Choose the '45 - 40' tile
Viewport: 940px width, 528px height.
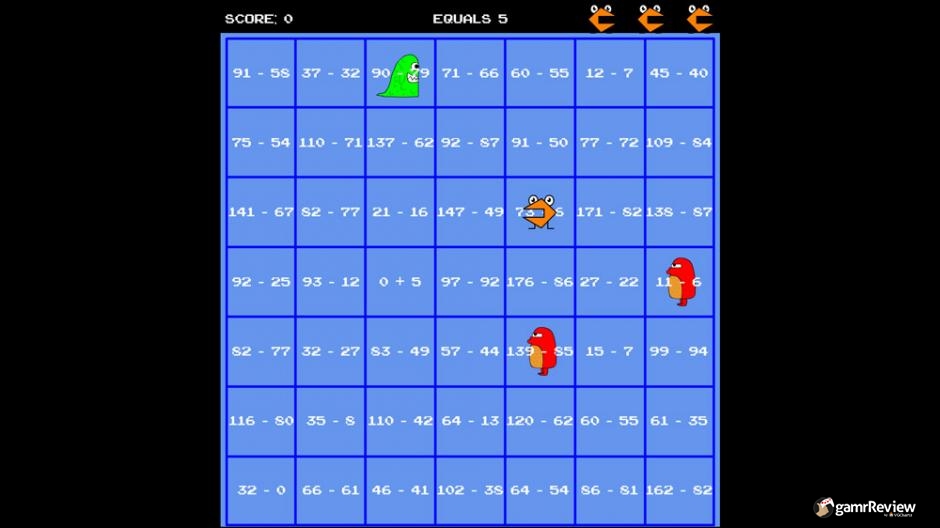679,73
